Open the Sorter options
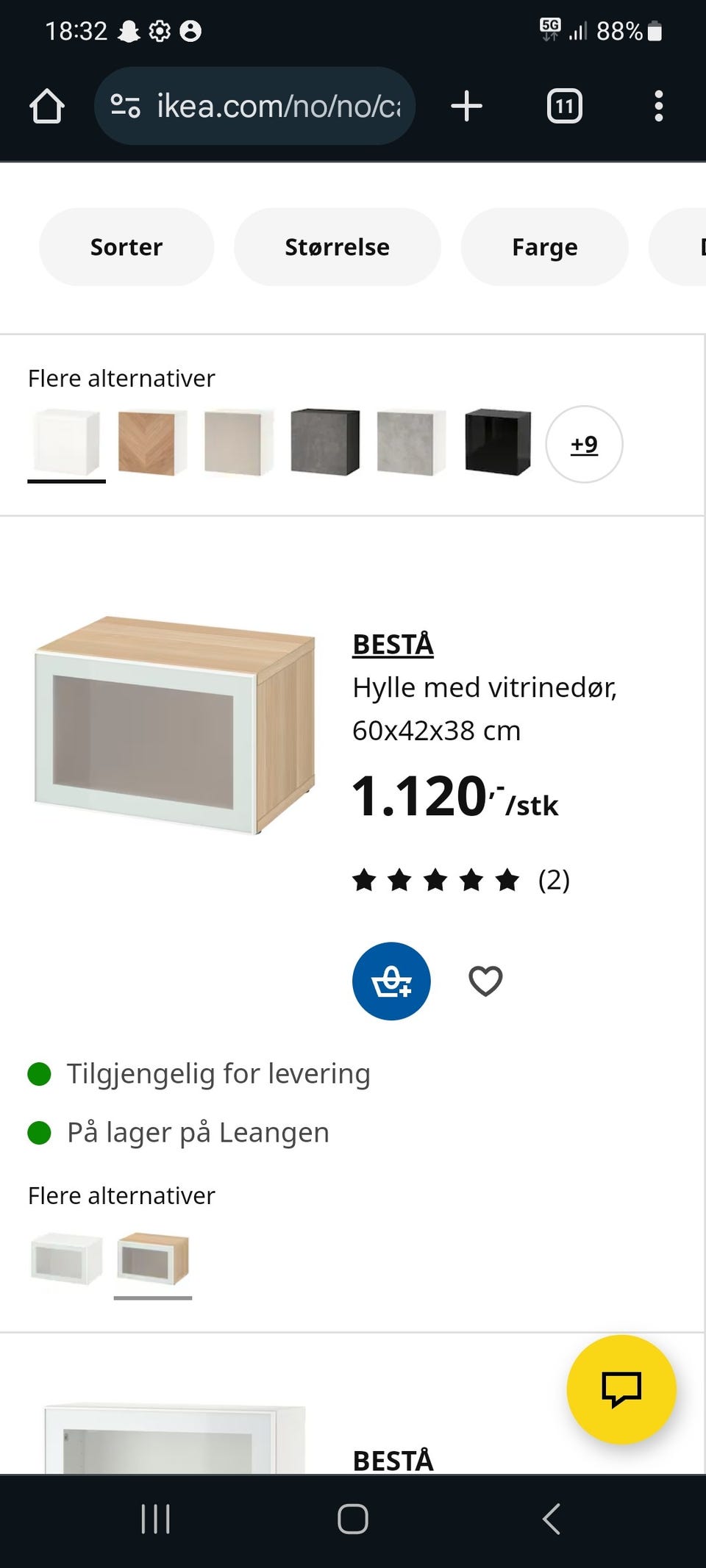 click(x=126, y=247)
